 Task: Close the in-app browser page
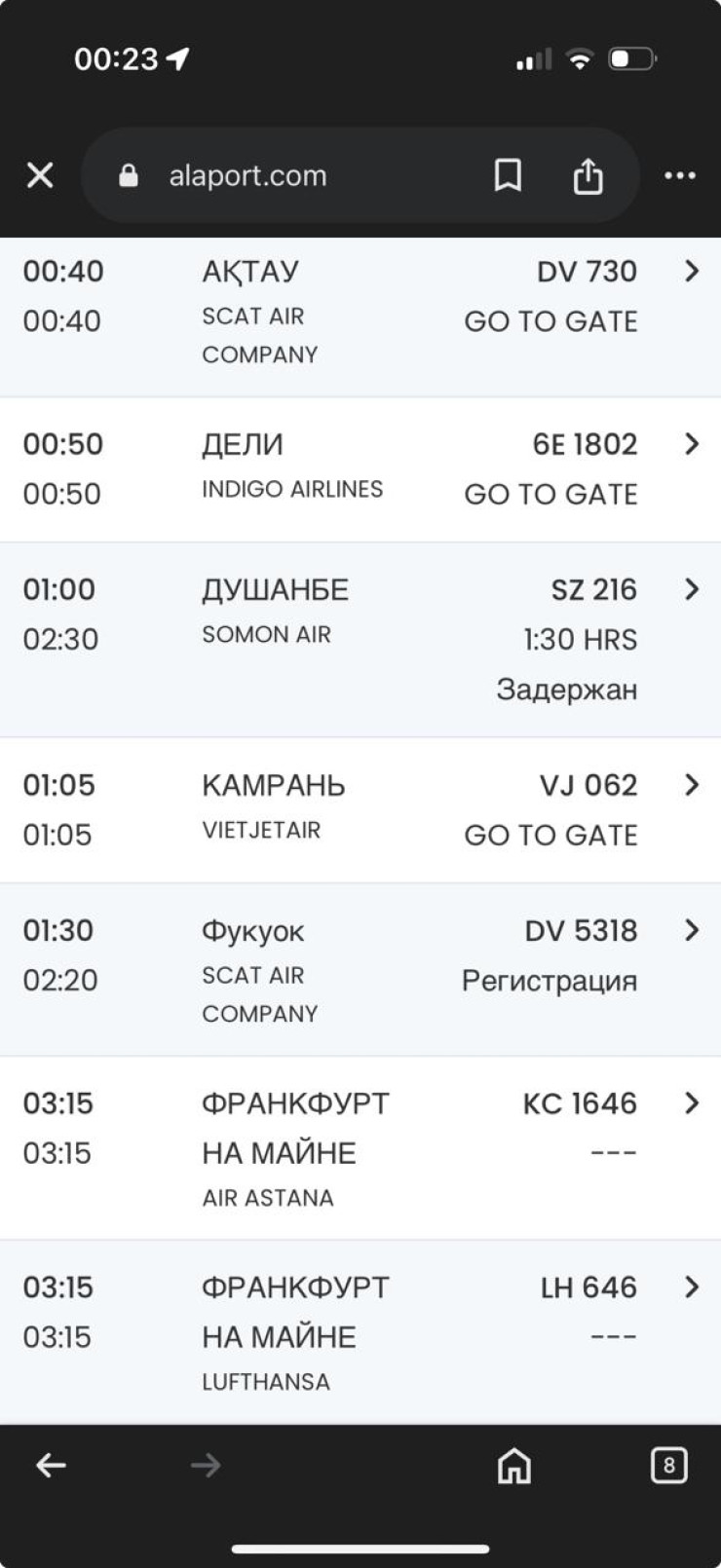pyautogui.click(x=40, y=175)
